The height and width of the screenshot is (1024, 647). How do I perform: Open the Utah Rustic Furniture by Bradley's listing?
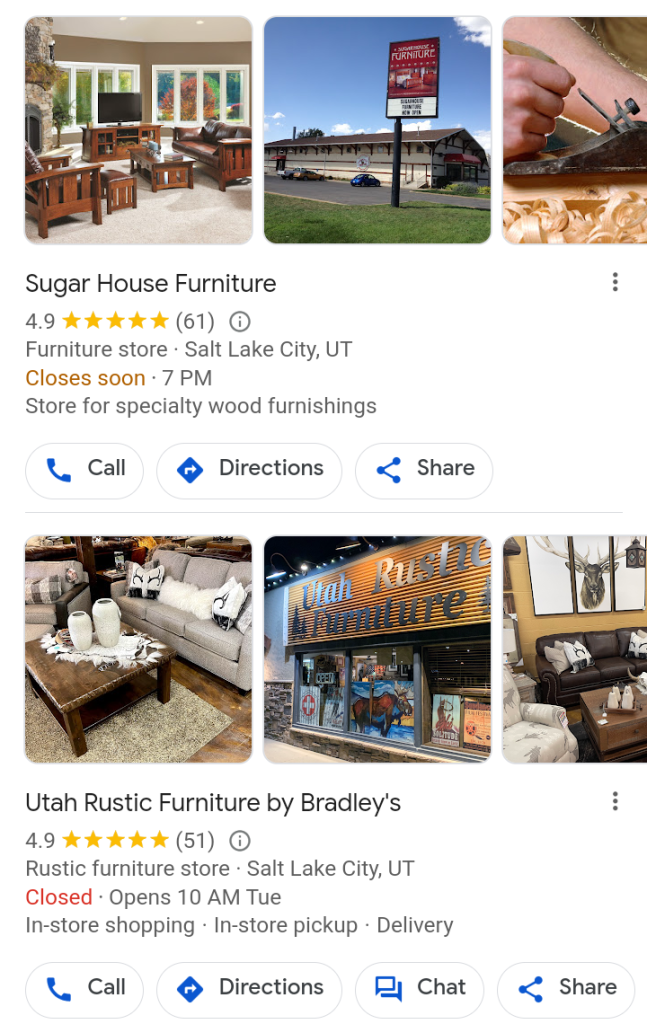point(212,803)
